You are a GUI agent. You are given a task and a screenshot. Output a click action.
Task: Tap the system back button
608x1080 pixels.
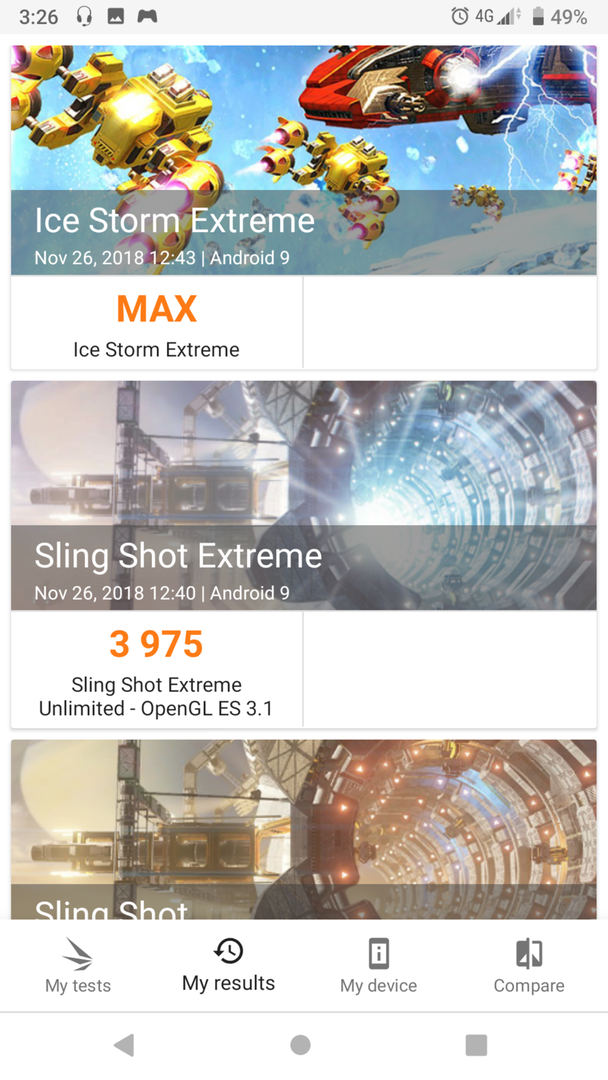[x=124, y=1045]
